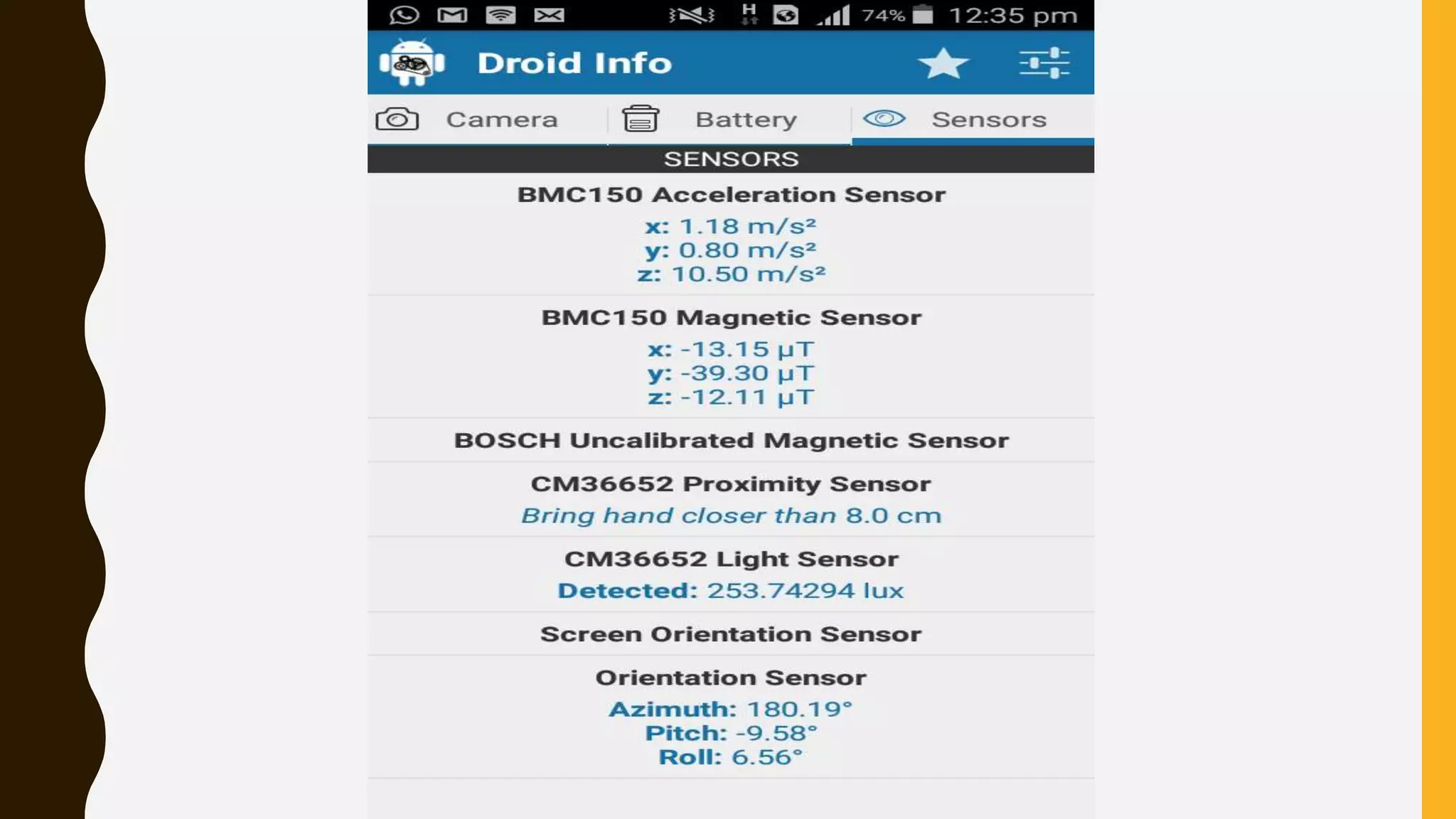This screenshot has height=819, width=1456.
Task: Switch to the Camera tab
Action: click(488, 119)
